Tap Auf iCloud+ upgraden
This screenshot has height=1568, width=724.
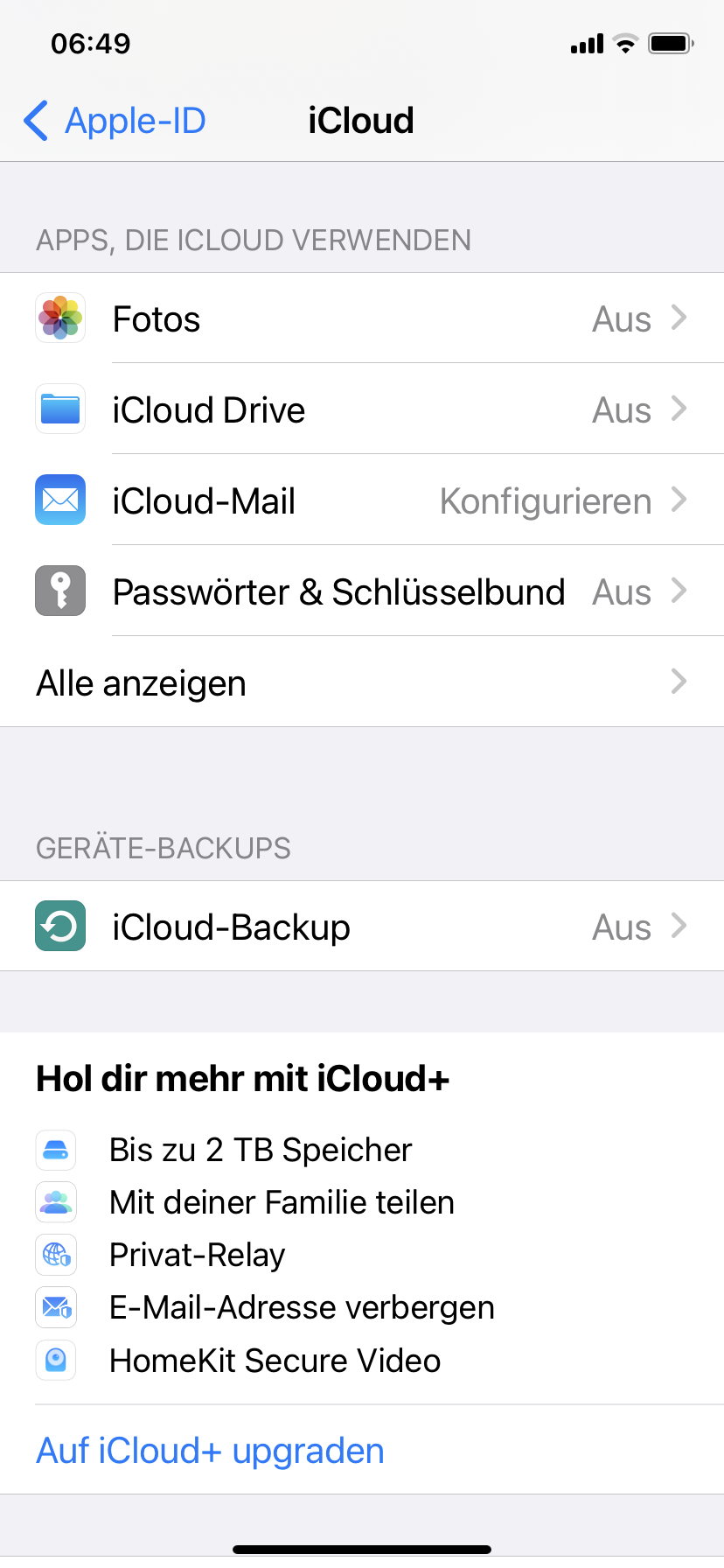pos(210,1451)
